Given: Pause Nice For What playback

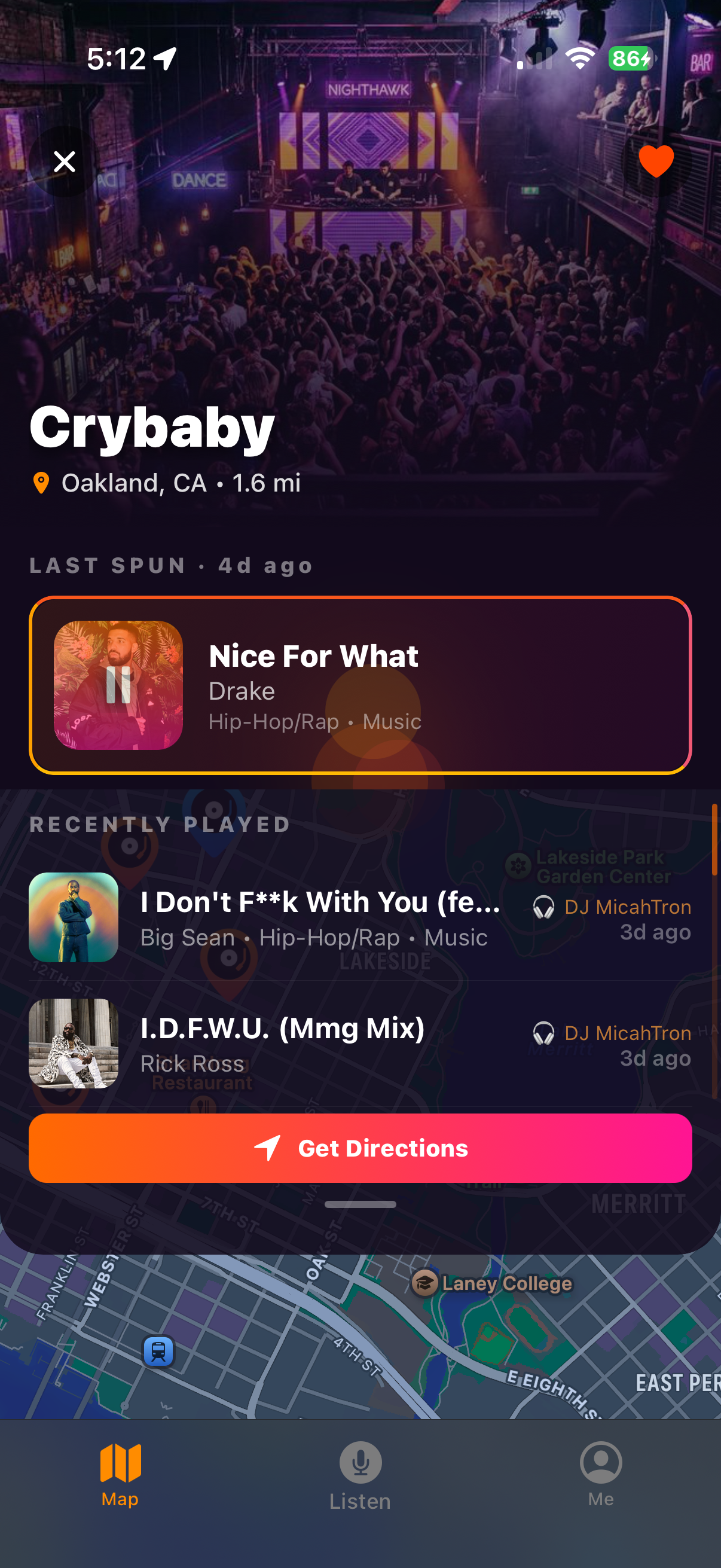Looking at the screenshot, I should [118, 685].
